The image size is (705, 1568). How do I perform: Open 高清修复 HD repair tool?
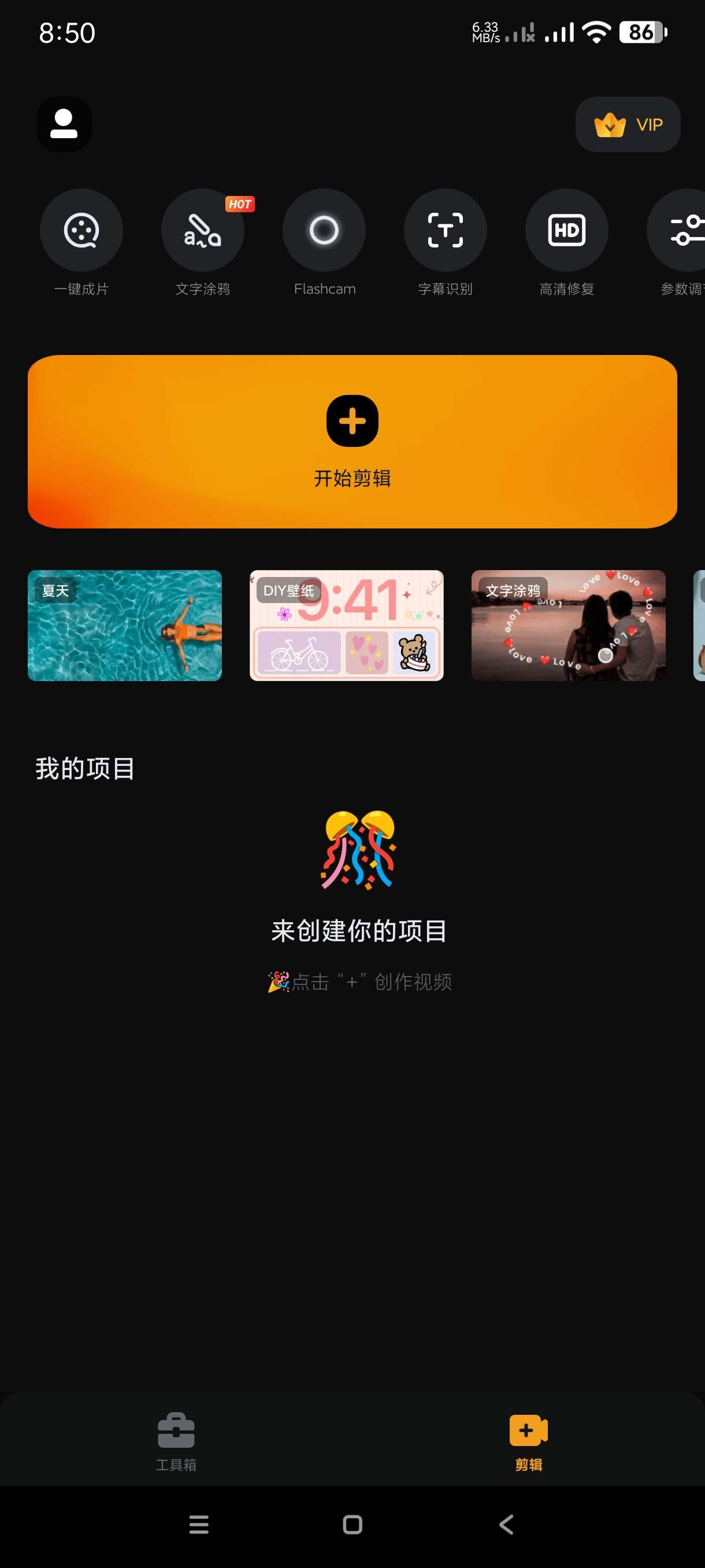point(566,231)
